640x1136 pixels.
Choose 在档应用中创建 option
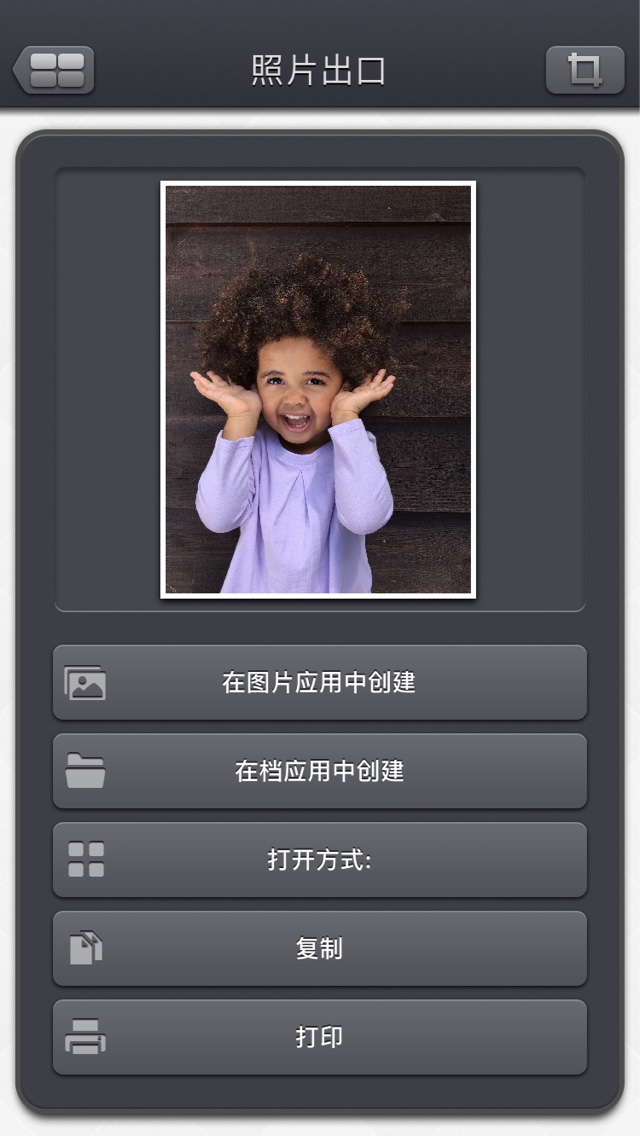[x=320, y=771]
